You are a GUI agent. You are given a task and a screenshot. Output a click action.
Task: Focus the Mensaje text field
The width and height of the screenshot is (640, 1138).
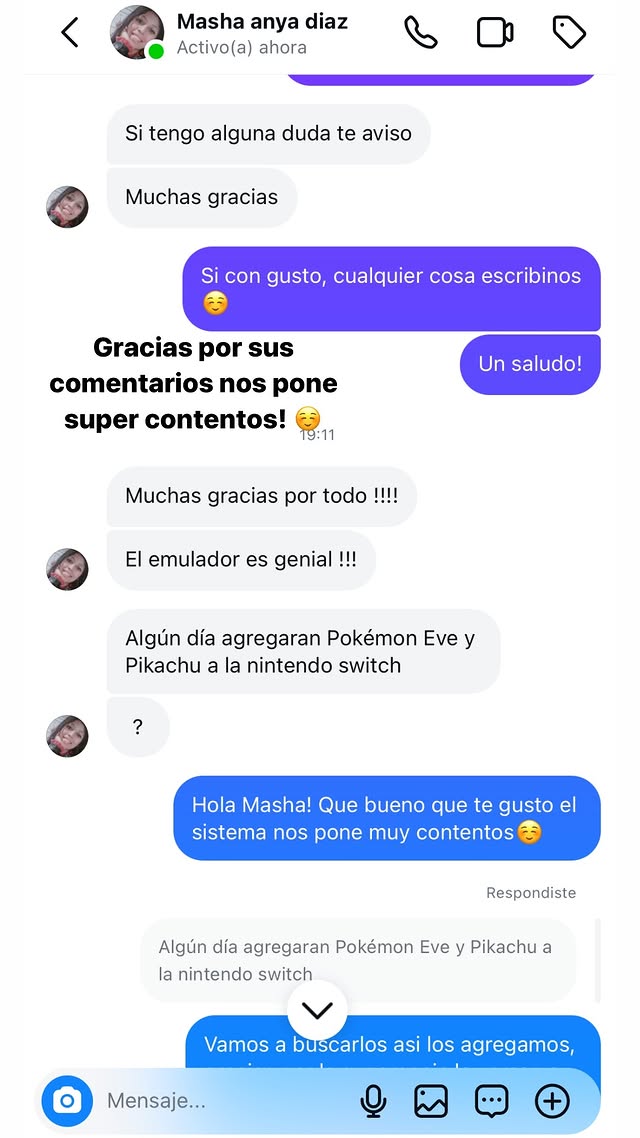coord(220,1101)
